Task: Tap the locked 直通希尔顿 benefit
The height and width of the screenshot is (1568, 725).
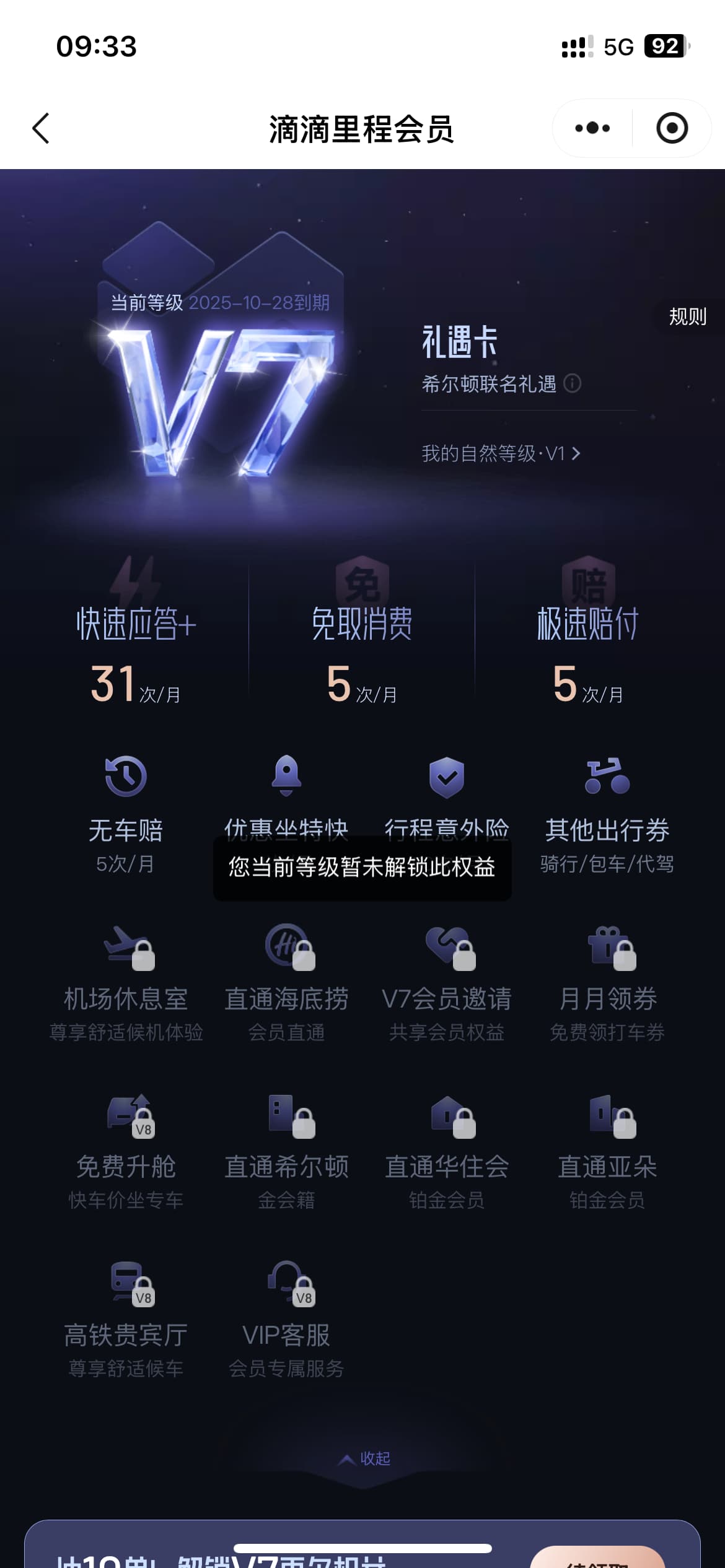Action: [x=286, y=1152]
